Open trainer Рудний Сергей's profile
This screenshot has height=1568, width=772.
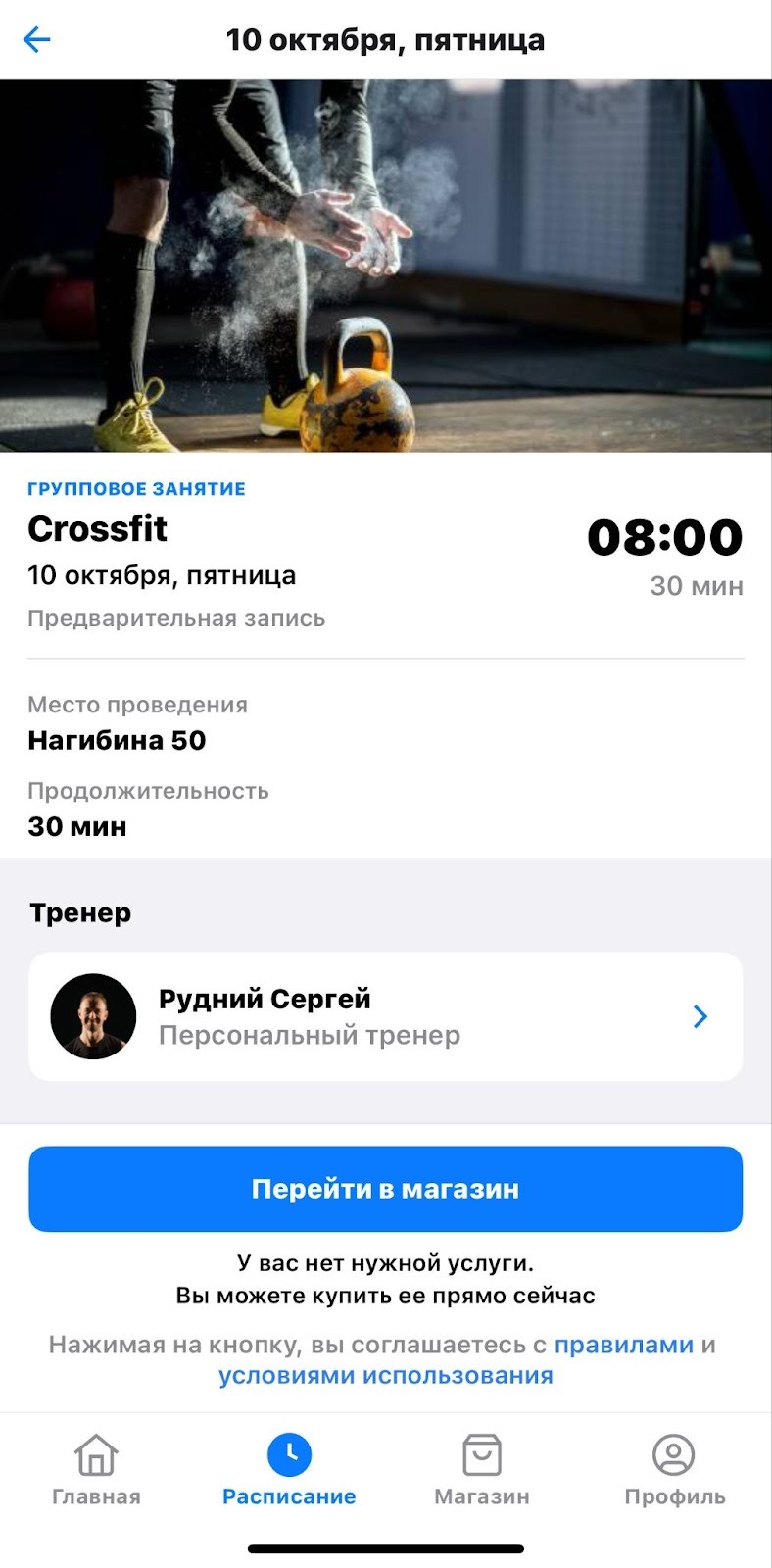pyautogui.click(x=385, y=1016)
